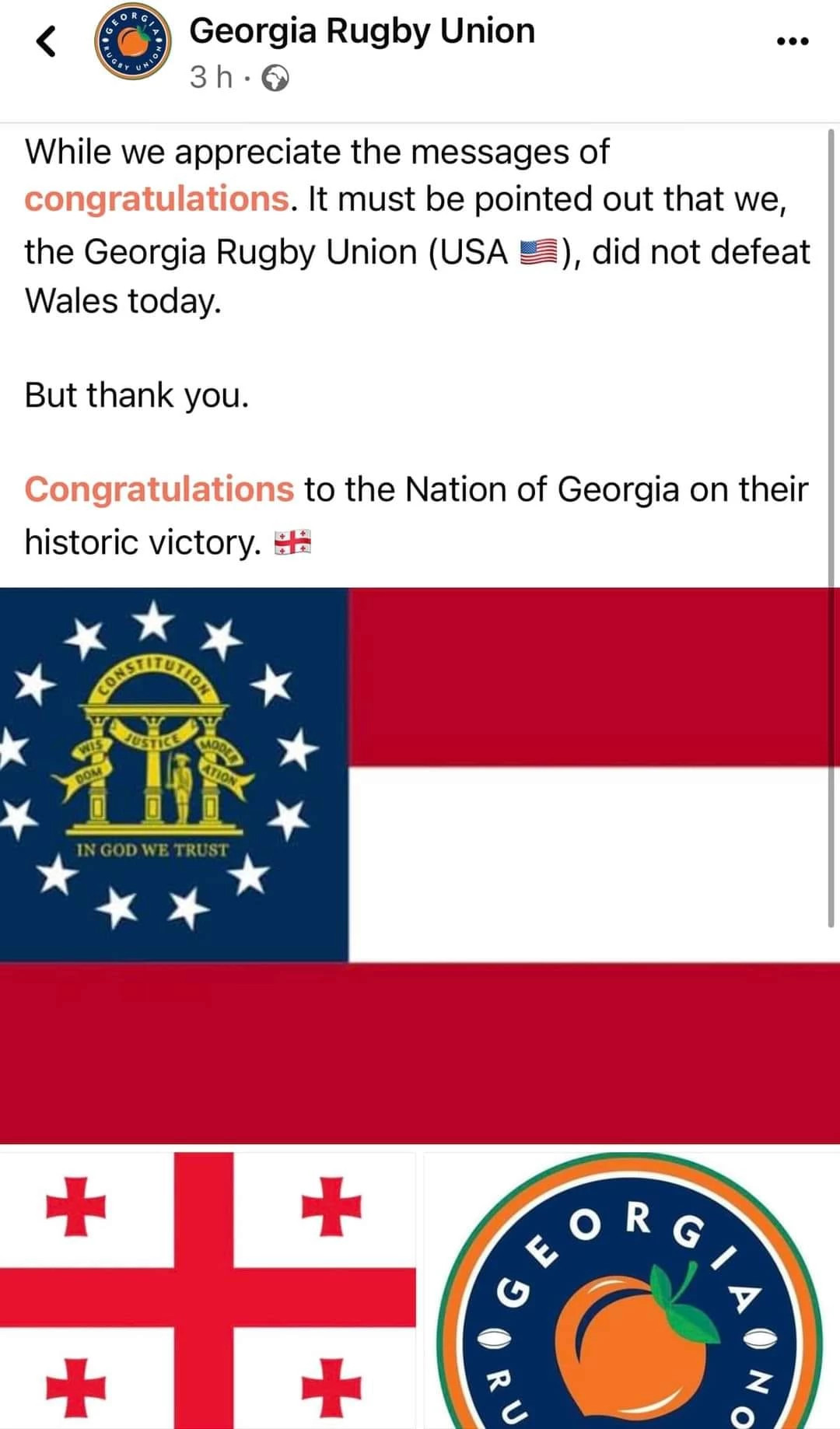Viewport: 840px width, 1429px height.
Task: View the red cross flag image
Action: point(207,1290)
